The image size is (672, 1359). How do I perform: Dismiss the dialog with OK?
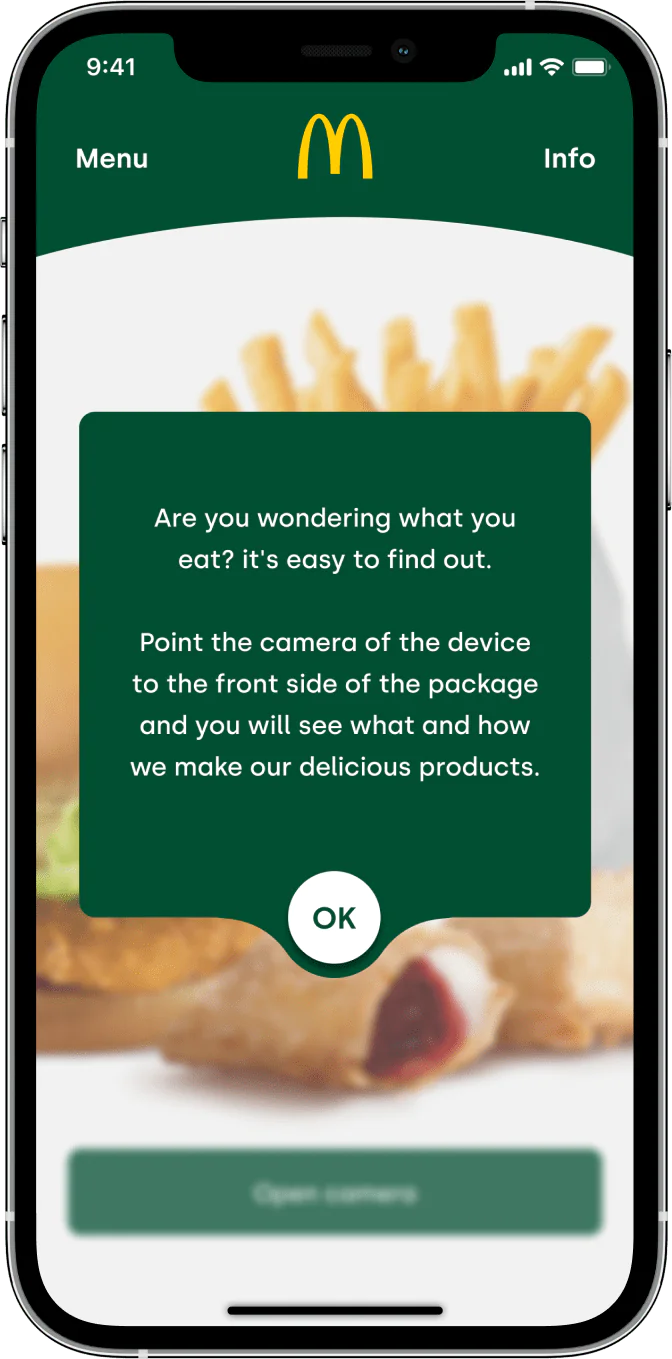334,918
